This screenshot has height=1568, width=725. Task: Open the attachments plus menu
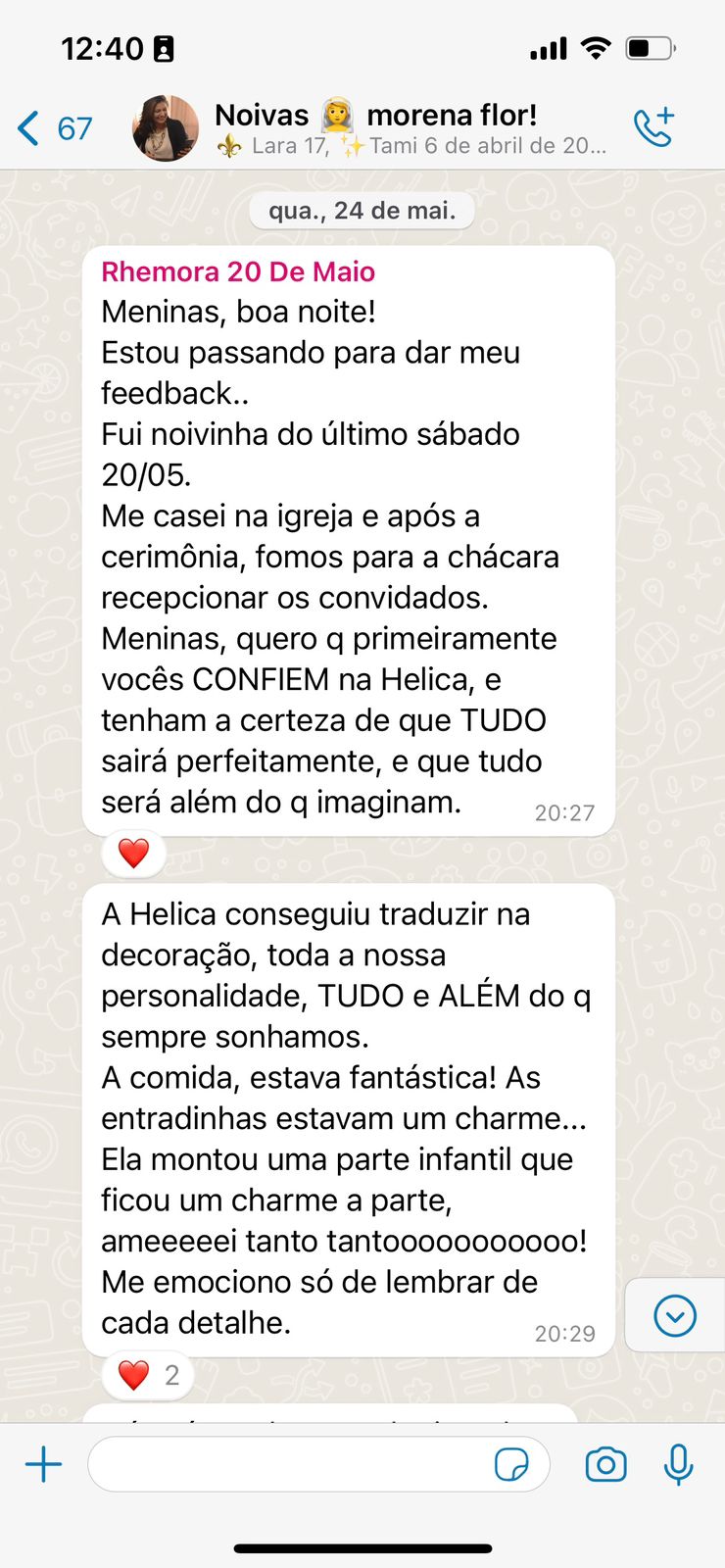(x=43, y=1465)
